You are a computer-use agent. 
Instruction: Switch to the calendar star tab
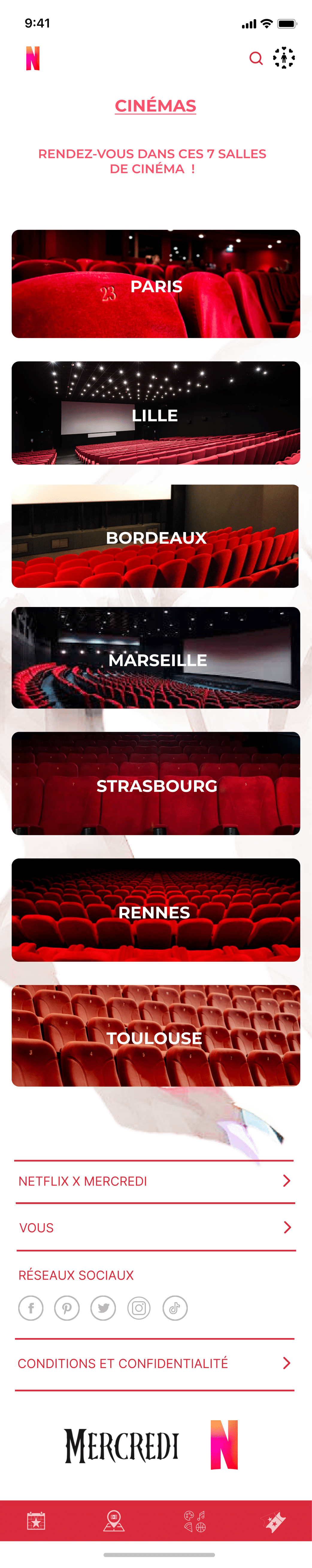click(x=36, y=1521)
